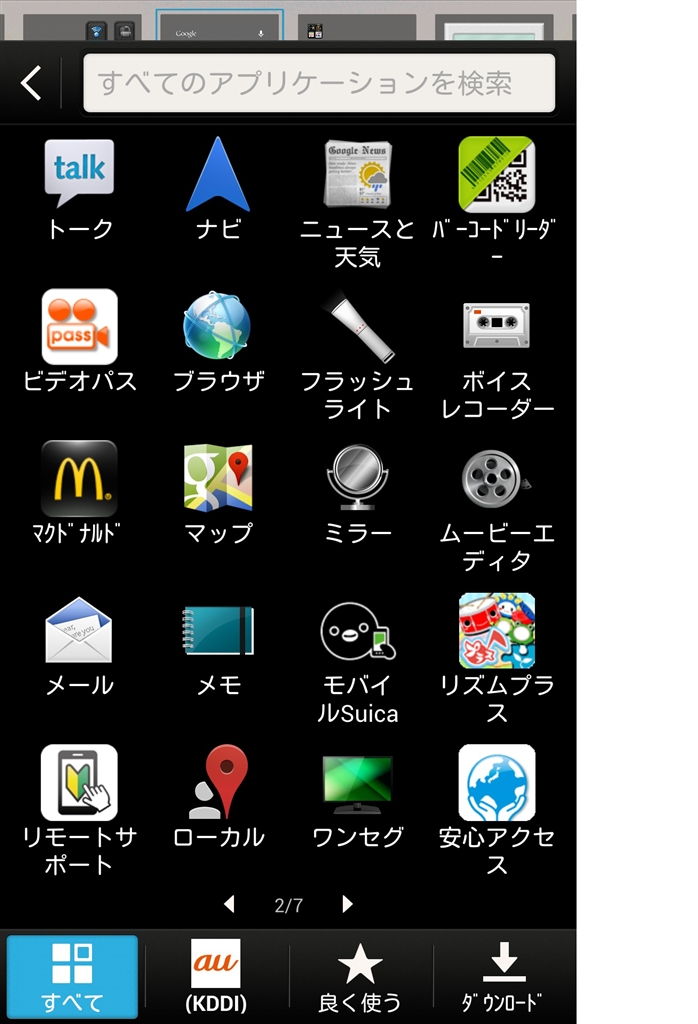
Task: Launch the バーコードリーダー app
Action: point(496,175)
